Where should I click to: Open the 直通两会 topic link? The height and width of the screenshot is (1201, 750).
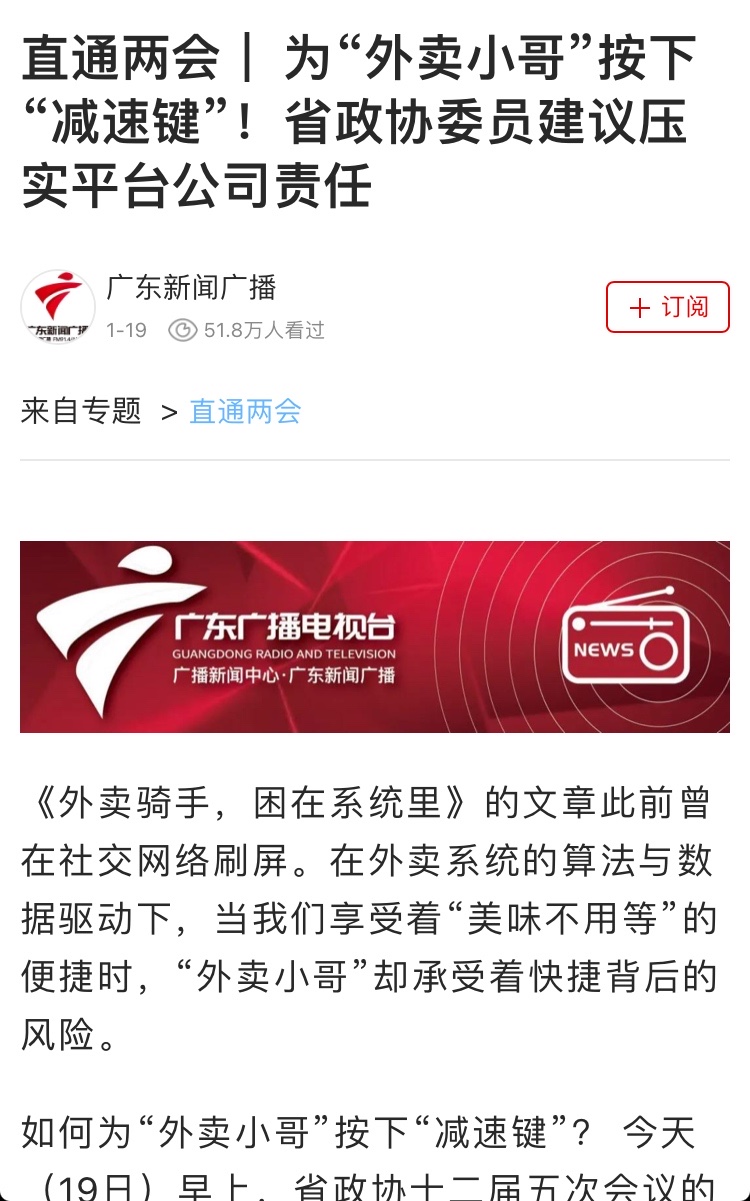(x=245, y=411)
